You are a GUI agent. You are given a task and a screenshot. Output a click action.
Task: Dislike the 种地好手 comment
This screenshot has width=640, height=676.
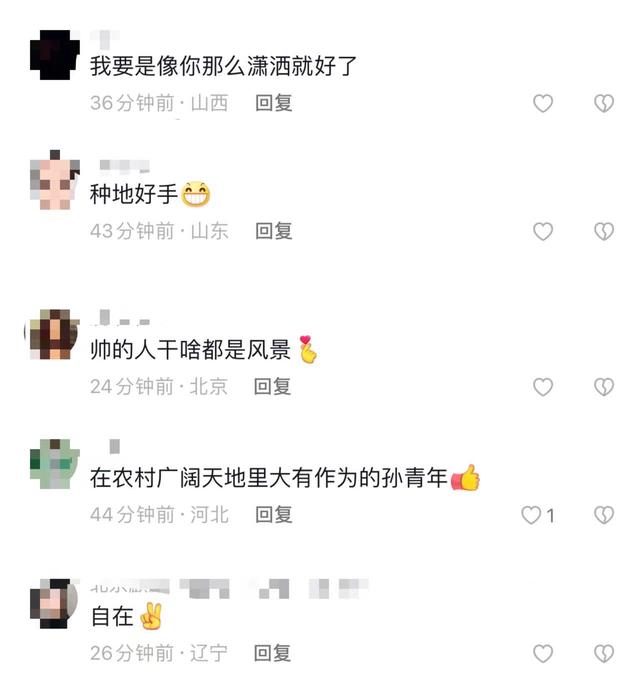tap(603, 231)
